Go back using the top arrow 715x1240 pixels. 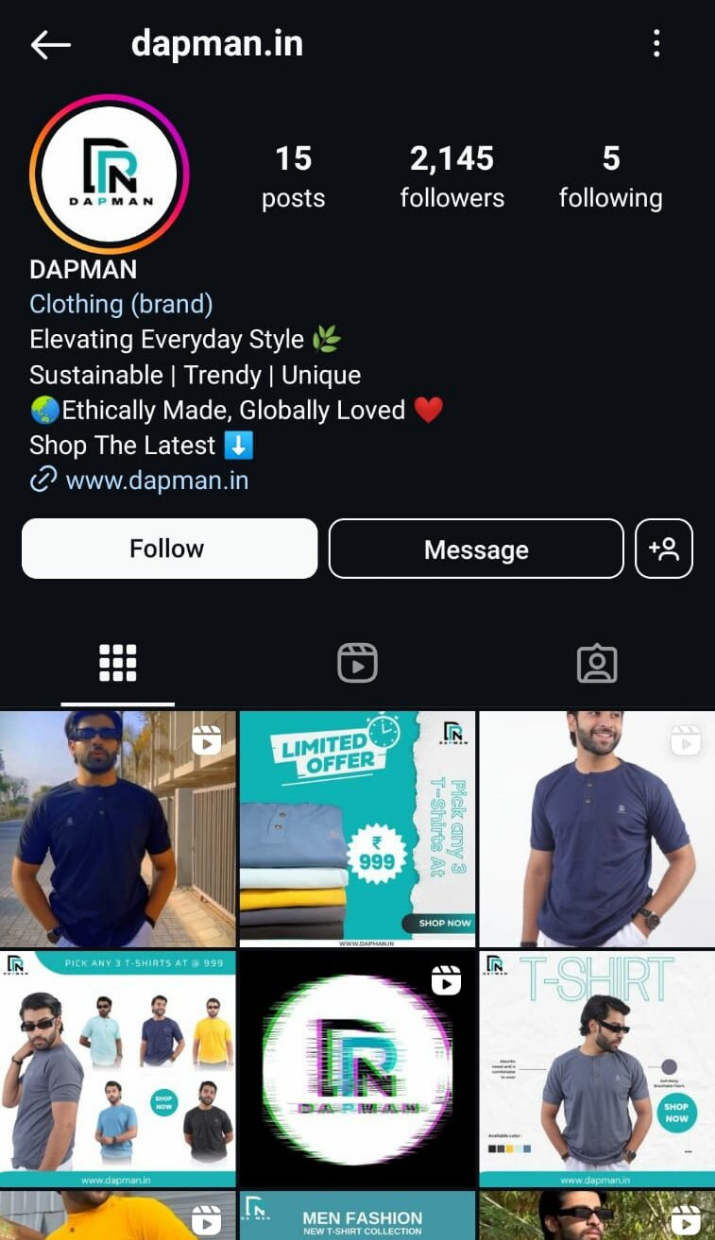tap(50, 44)
